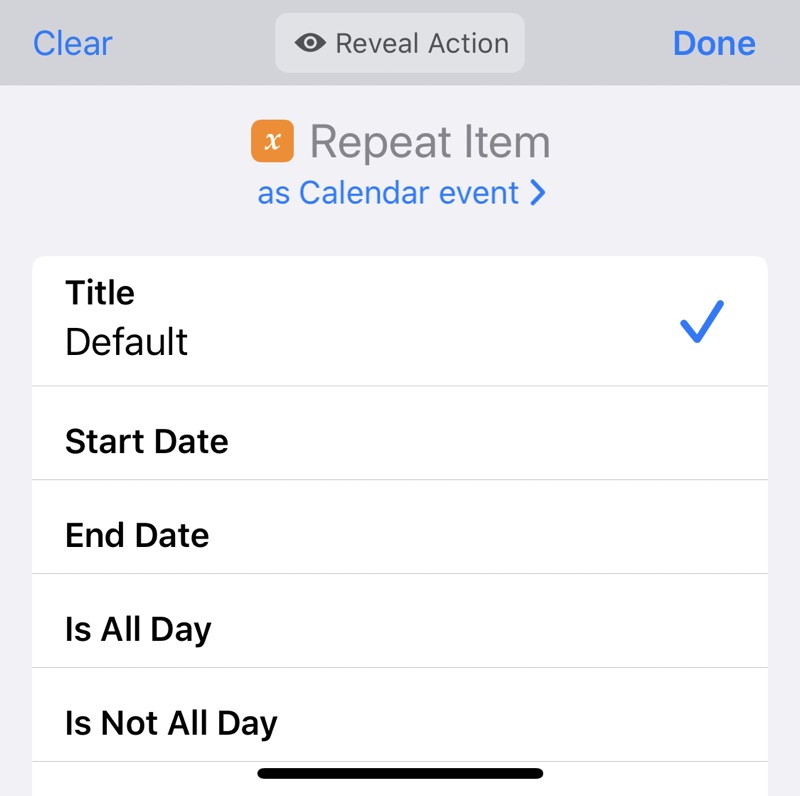Select the Is All Day option
The image size is (800, 796).
click(400, 629)
